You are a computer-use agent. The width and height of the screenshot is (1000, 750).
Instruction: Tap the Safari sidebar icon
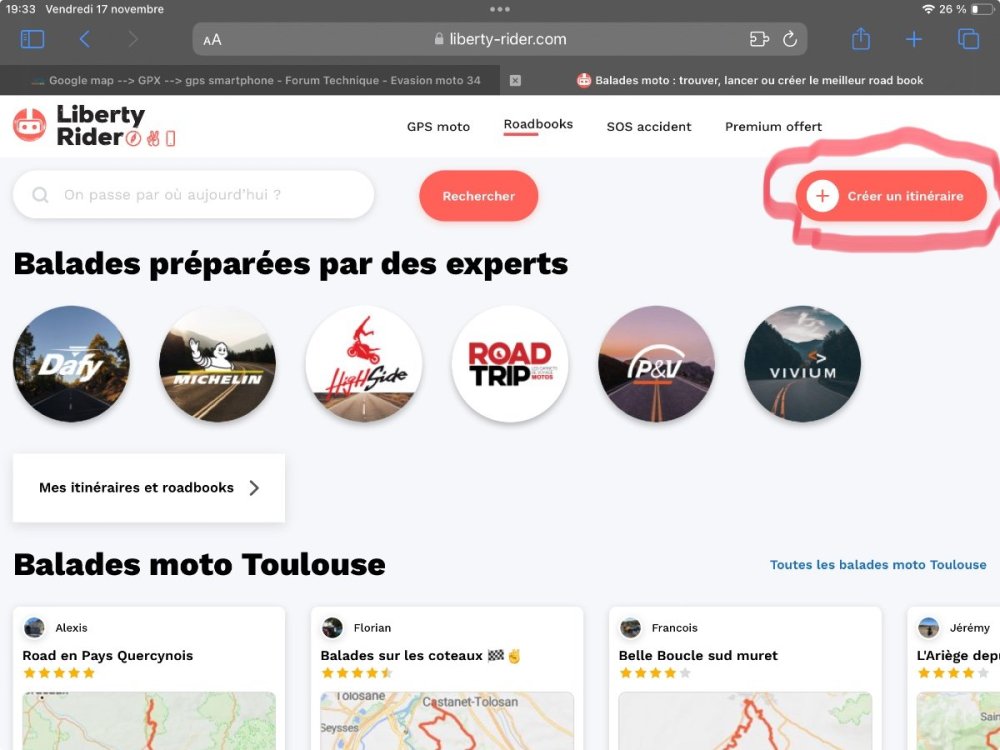click(32, 39)
